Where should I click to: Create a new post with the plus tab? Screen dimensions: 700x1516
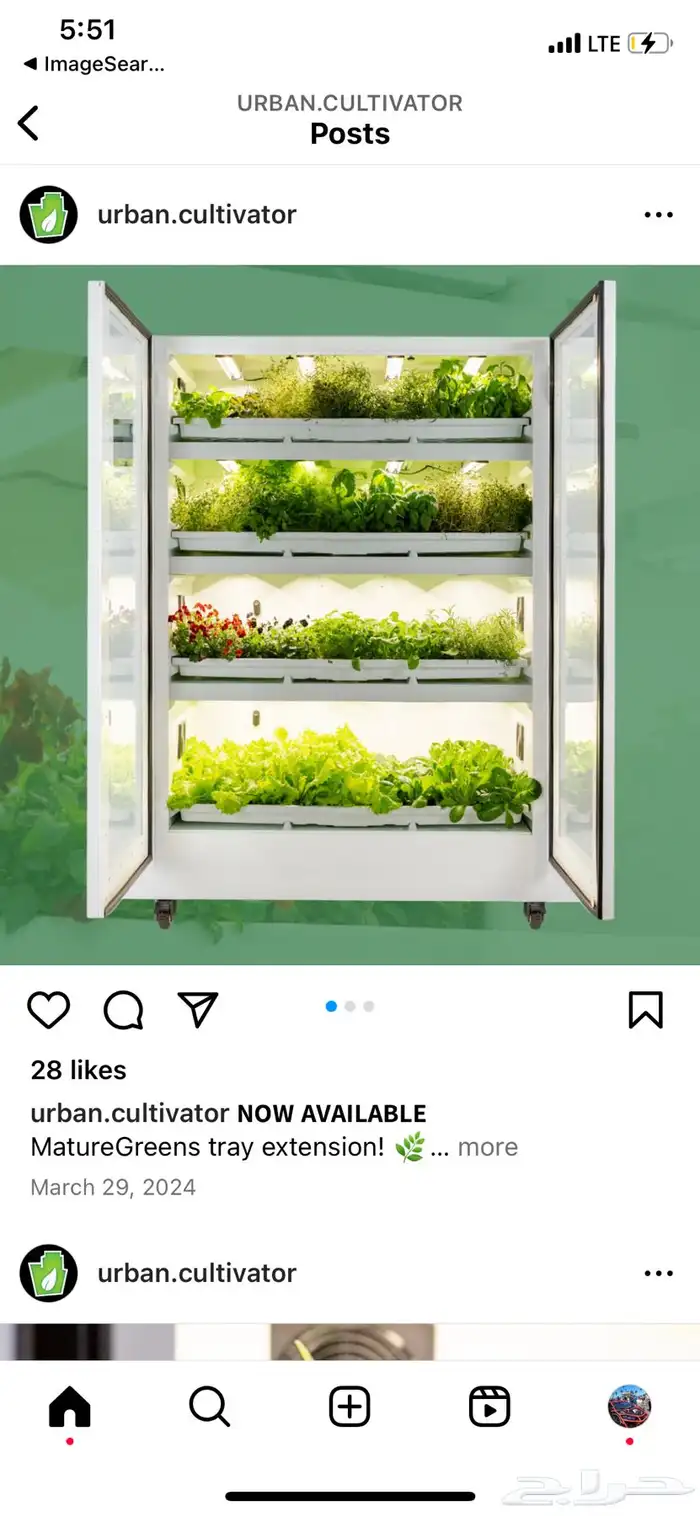pyautogui.click(x=350, y=1407)
